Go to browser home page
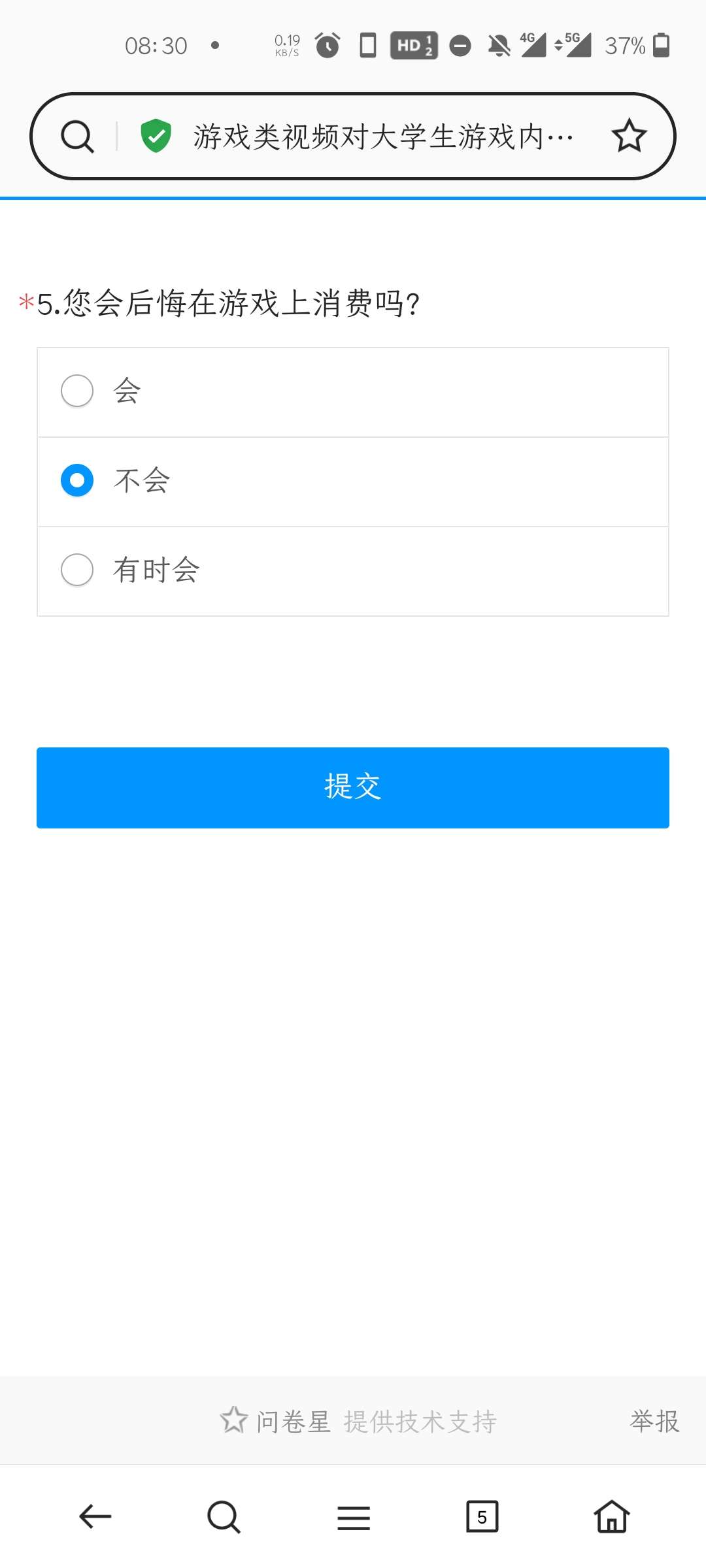The height and width of the screenshot is (1568, 706). point(611,1516)
